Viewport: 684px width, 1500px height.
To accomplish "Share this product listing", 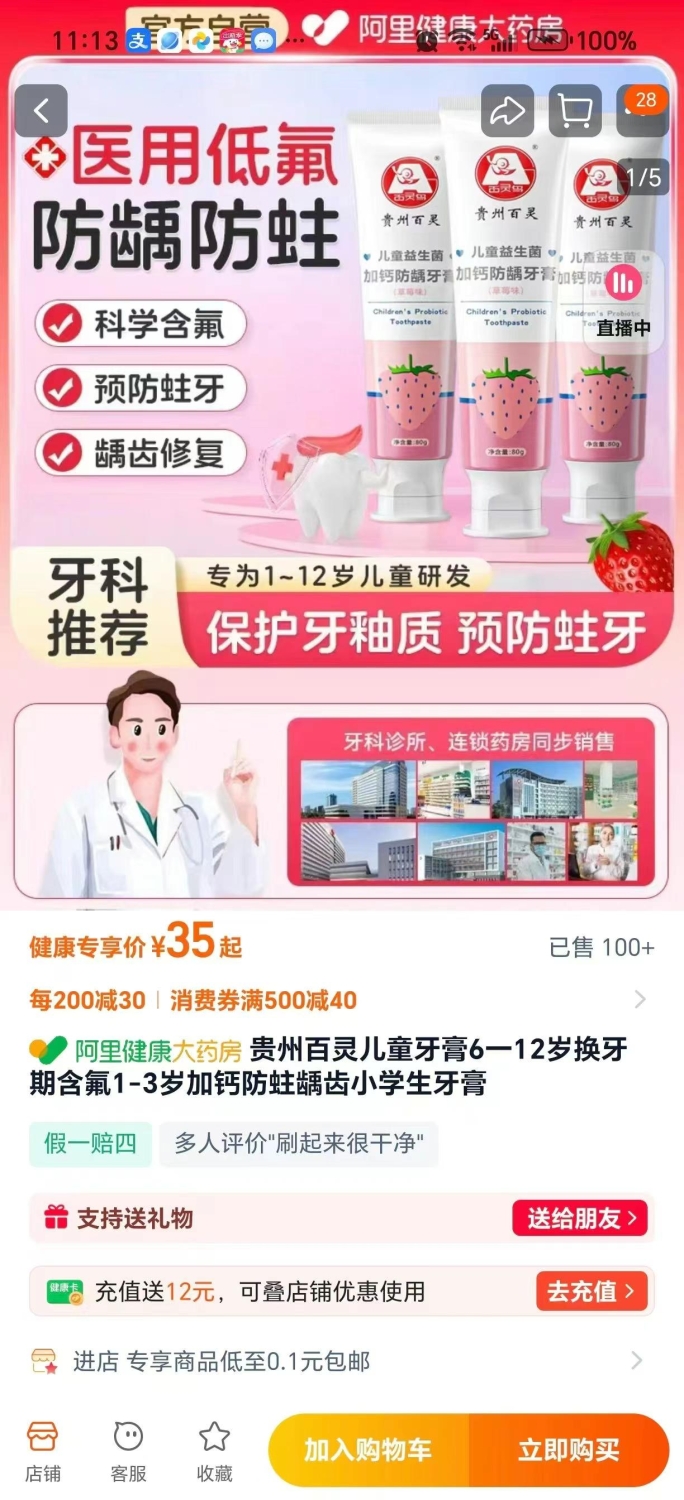I will coord(507,111).
